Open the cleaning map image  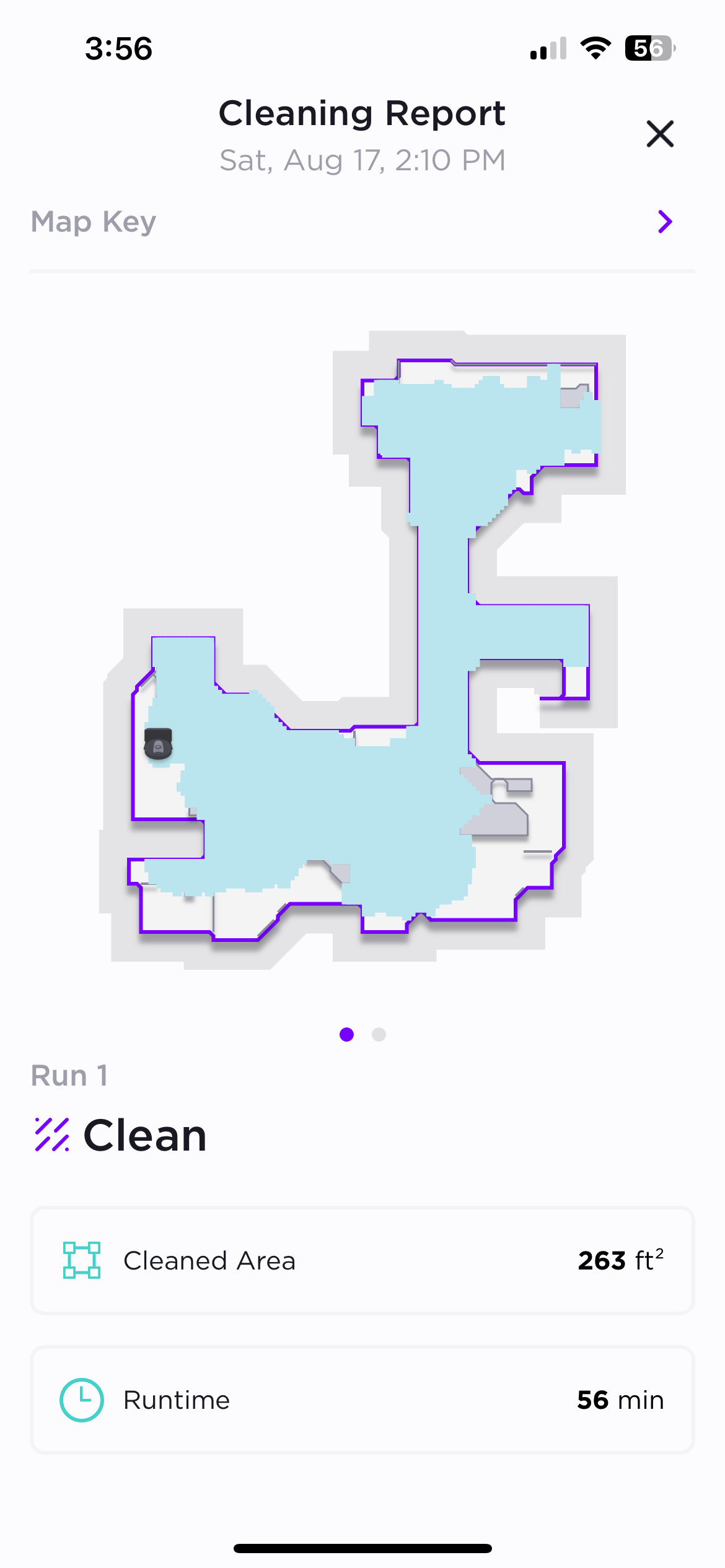click(x=362, y=650)
